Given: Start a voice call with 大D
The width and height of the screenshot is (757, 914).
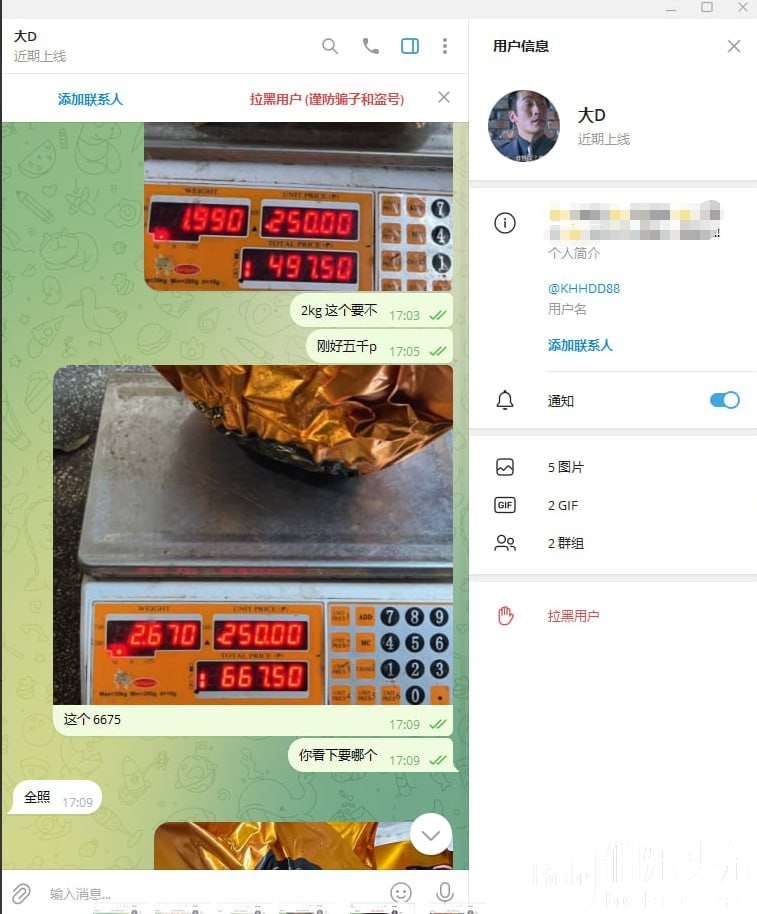Looking at the screenshot, I should [x=370, y=46].
